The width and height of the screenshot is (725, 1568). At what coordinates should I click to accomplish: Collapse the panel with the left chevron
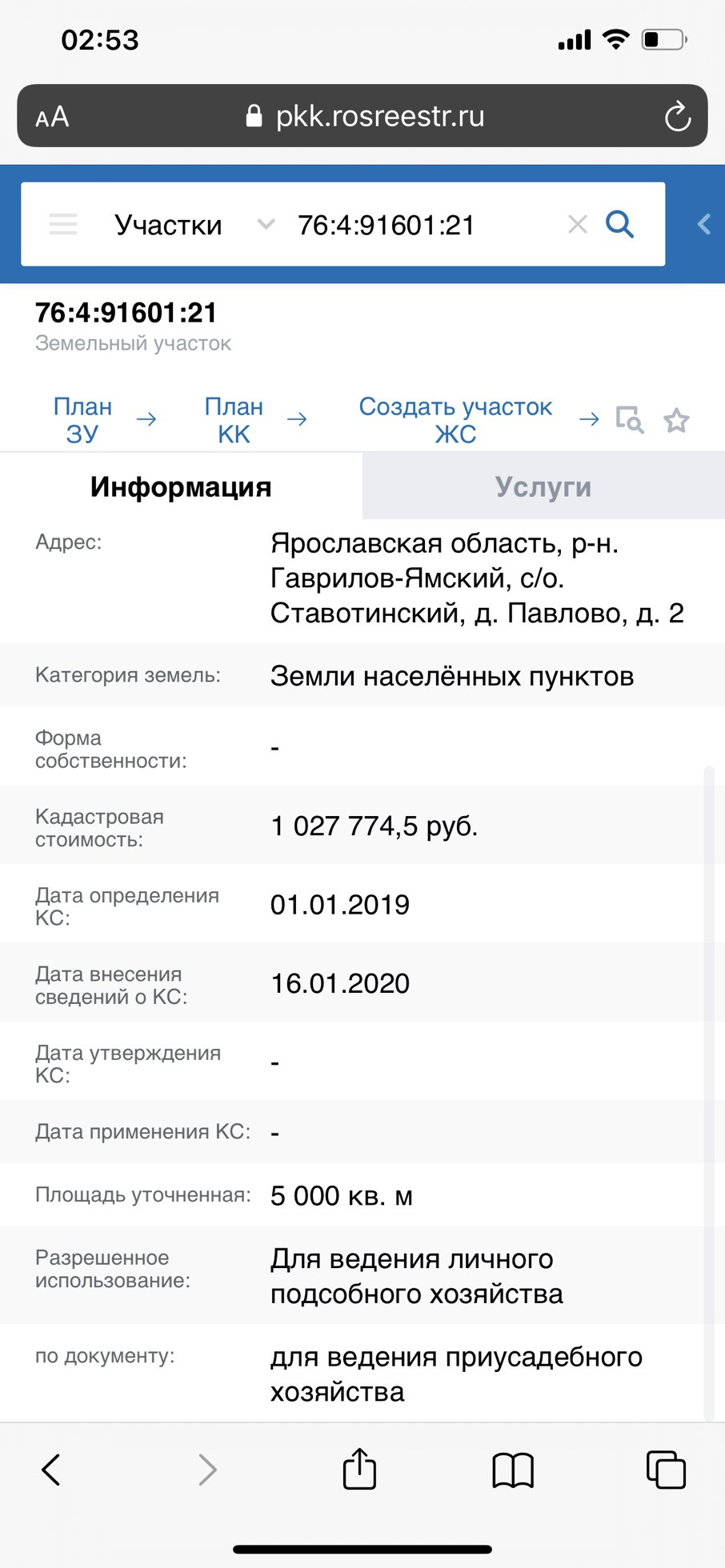[x=703, y=225]
